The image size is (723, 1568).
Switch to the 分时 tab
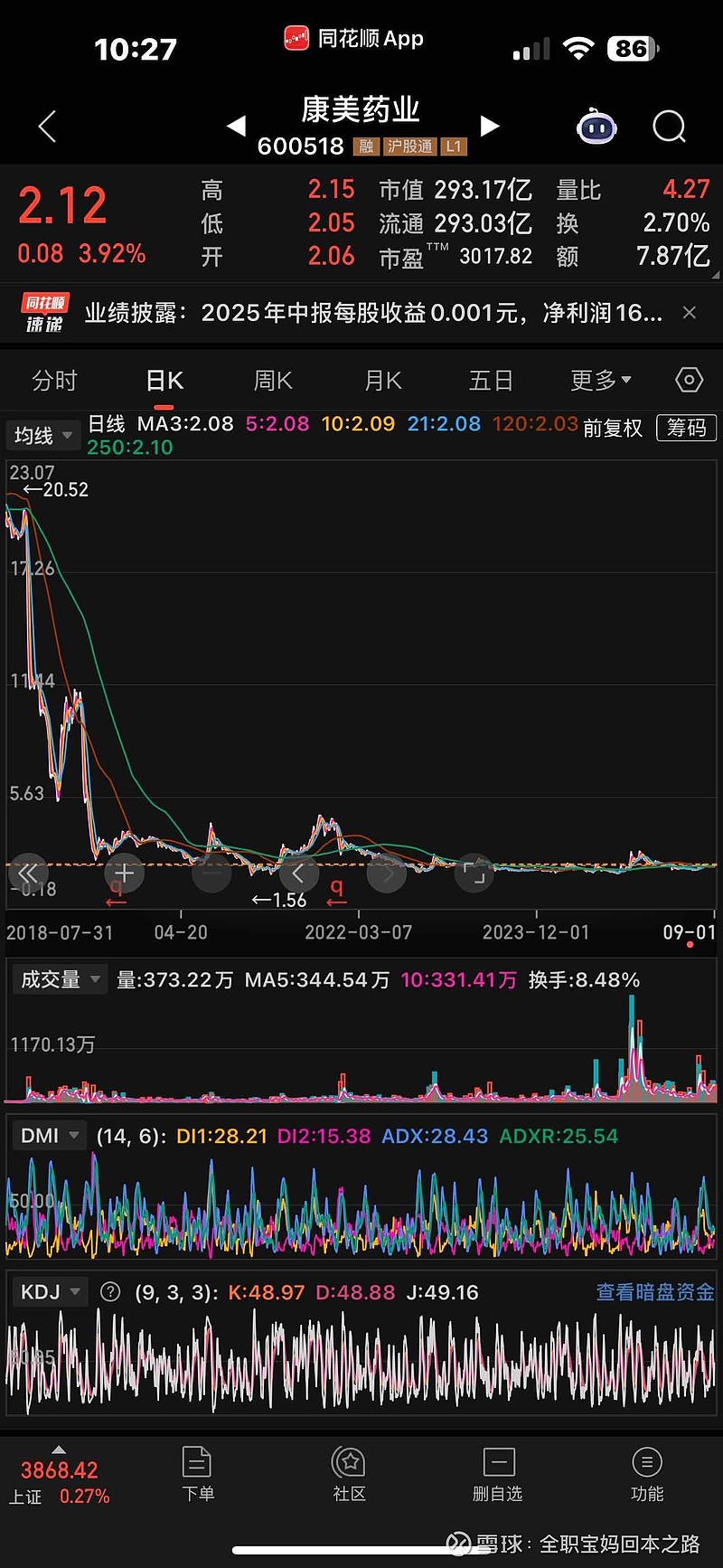[54, 381]
